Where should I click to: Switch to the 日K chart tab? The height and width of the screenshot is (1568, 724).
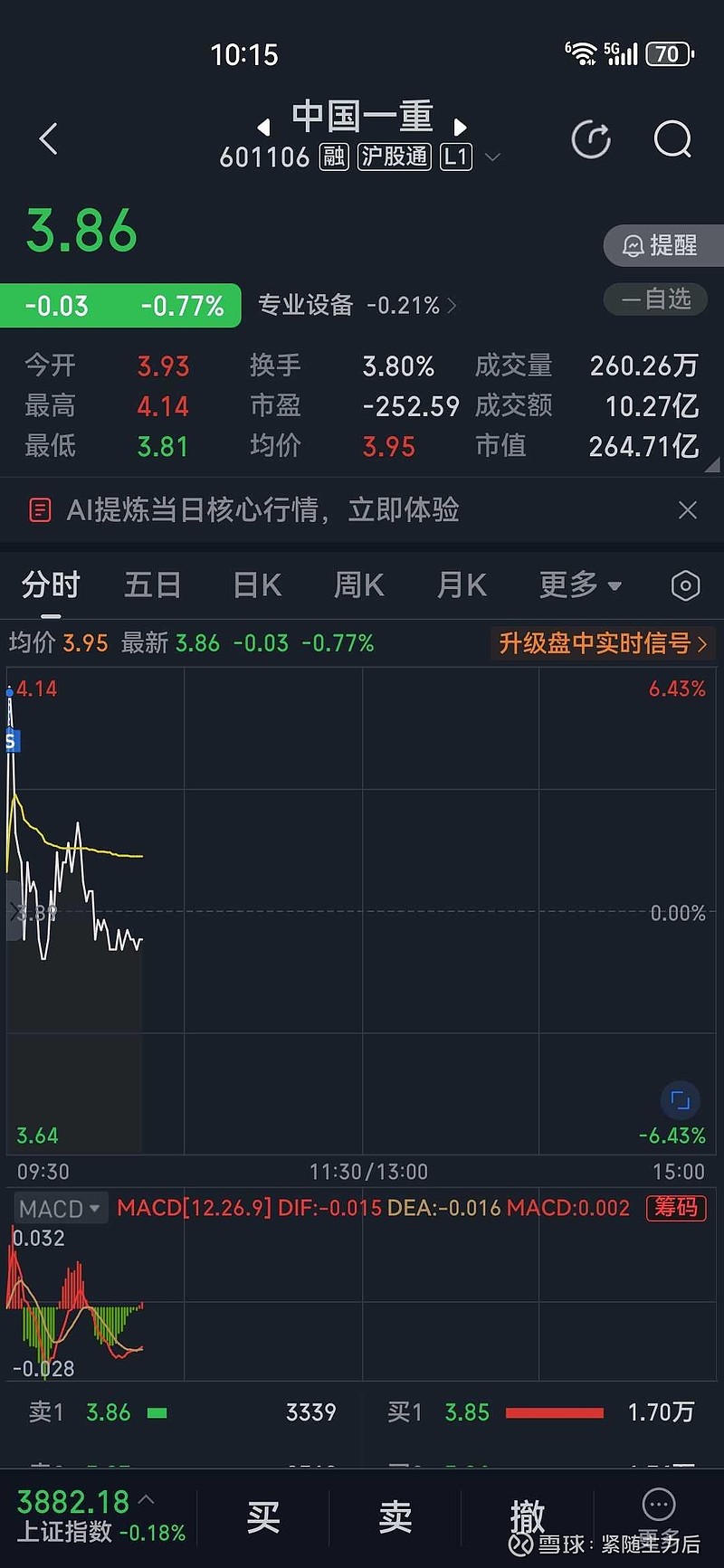(257, 585)
